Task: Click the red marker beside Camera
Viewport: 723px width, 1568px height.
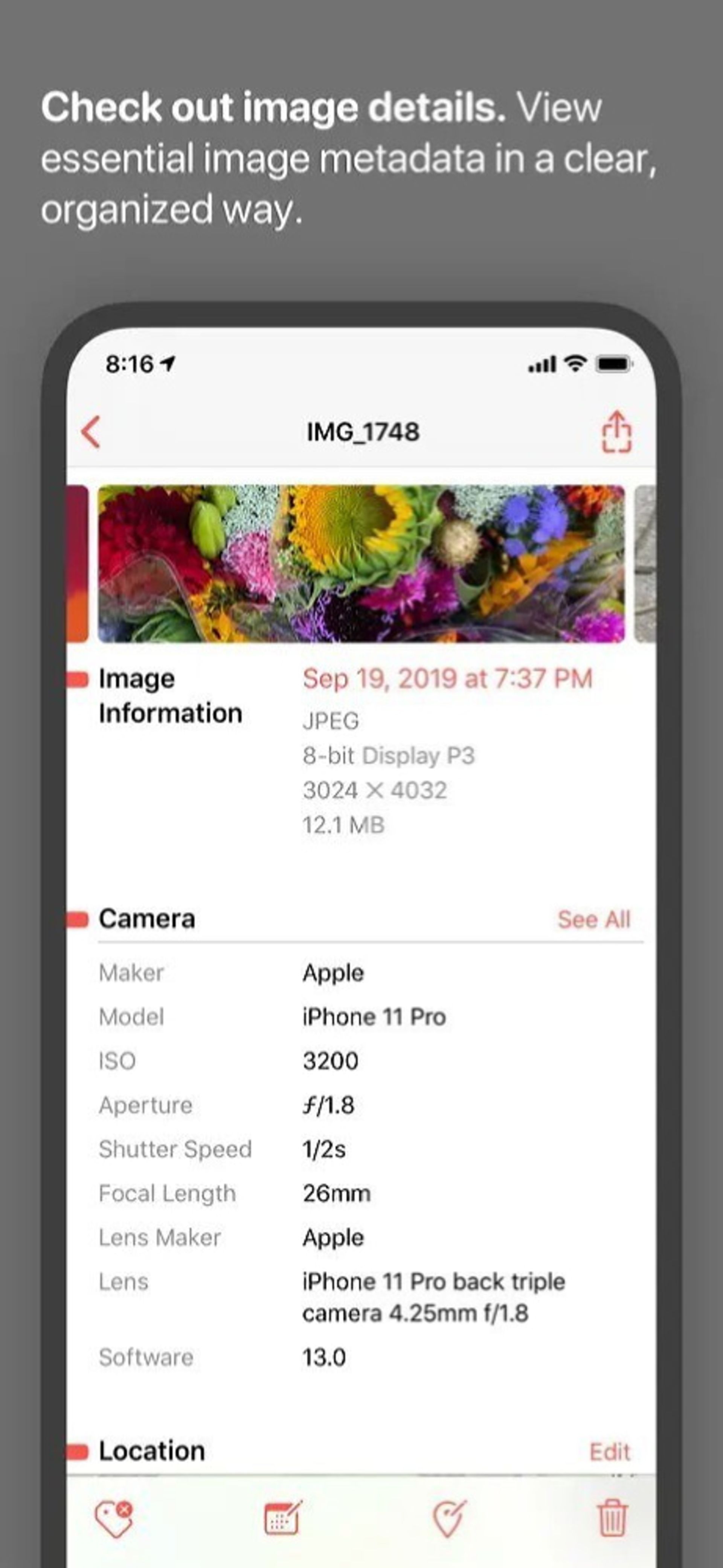Action: [78, 920]
